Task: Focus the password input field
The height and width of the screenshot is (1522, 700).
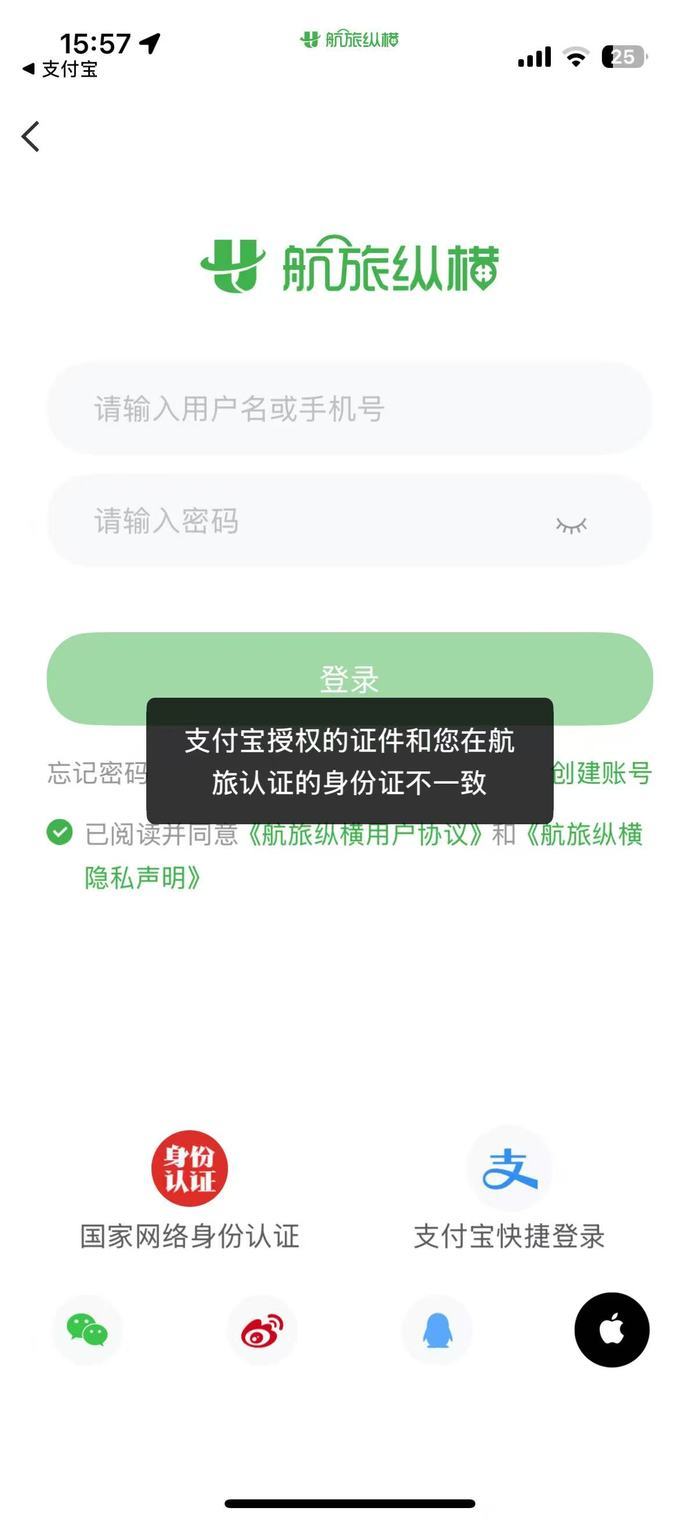Action: [300, 521]
